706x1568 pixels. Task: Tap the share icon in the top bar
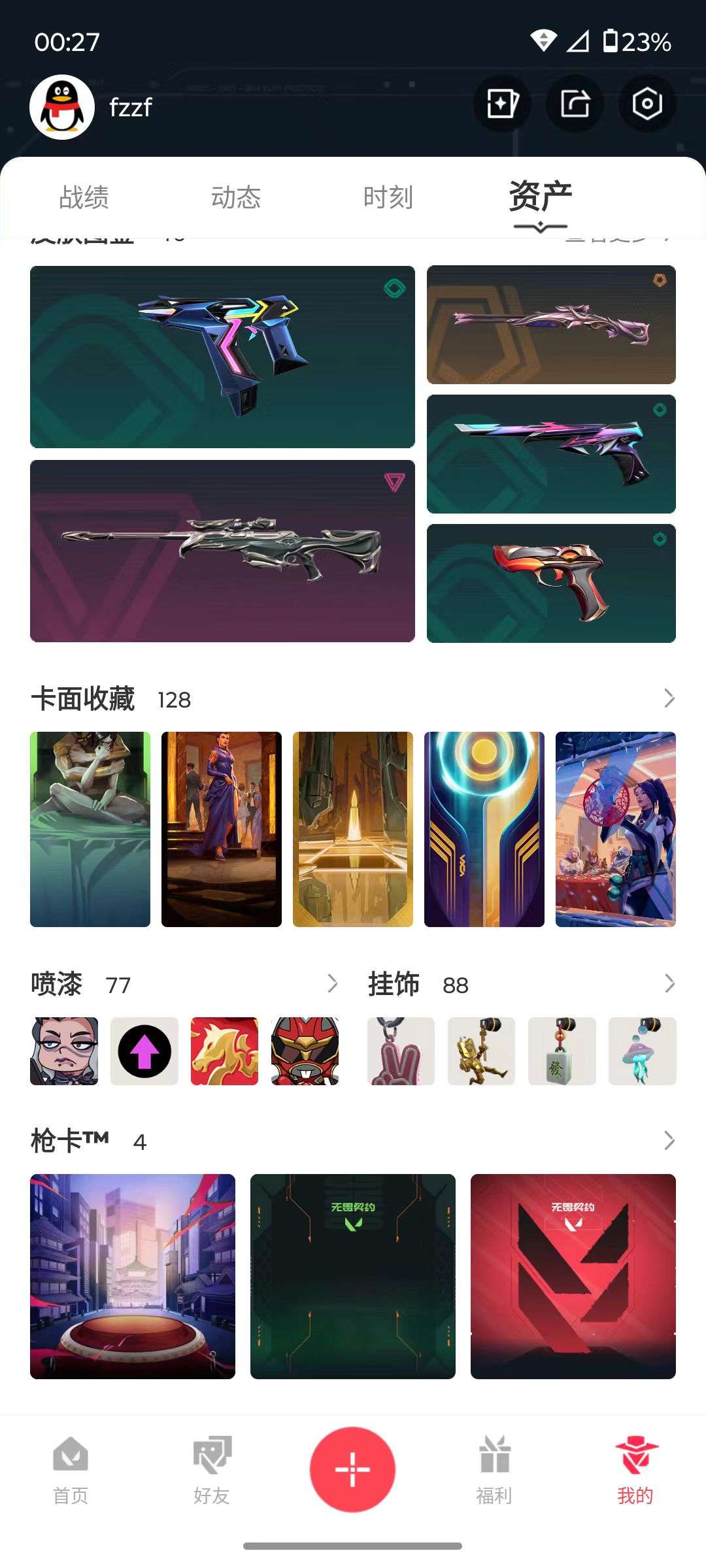point(573,105)
